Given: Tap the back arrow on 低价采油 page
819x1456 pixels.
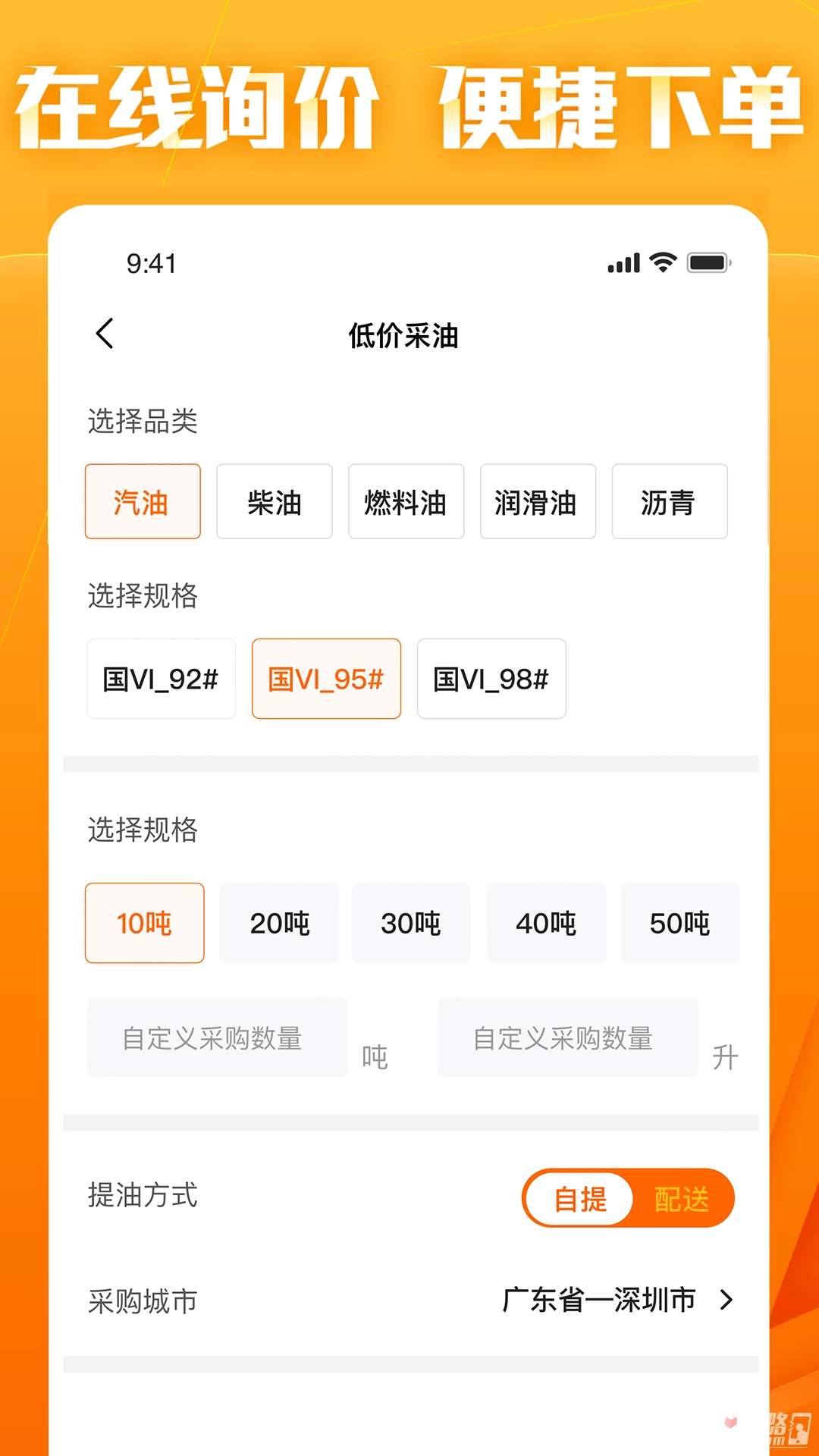Looking at the screenshot, I should click(105, 334).
